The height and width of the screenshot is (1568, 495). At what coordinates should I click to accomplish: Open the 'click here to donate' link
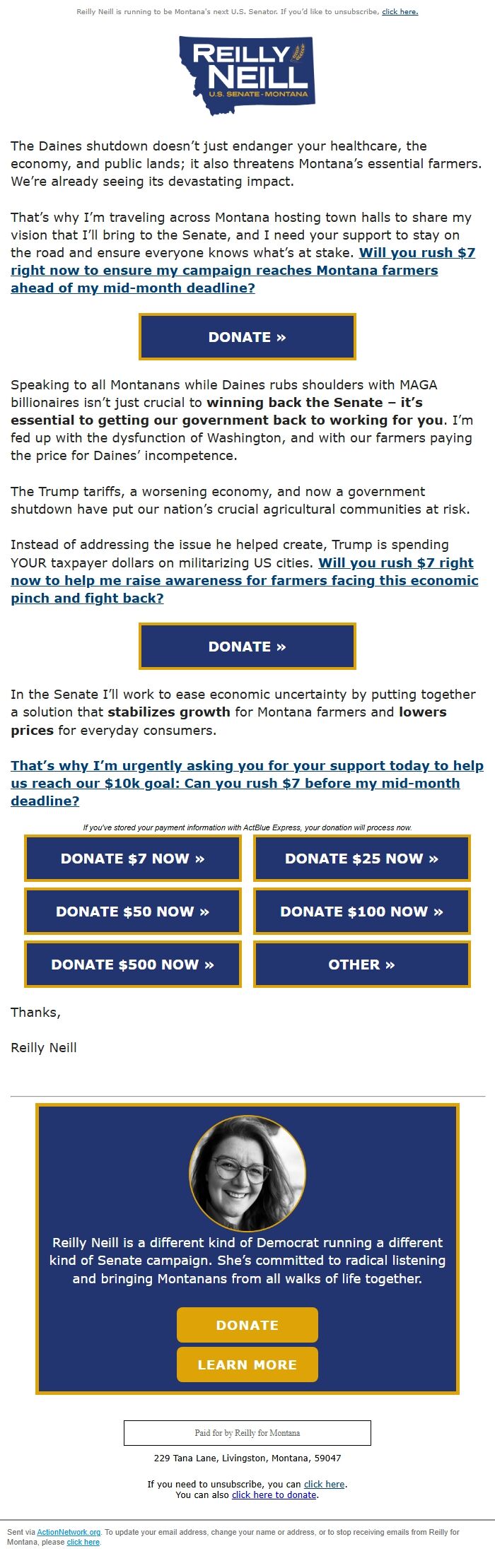click(274, 1495)
